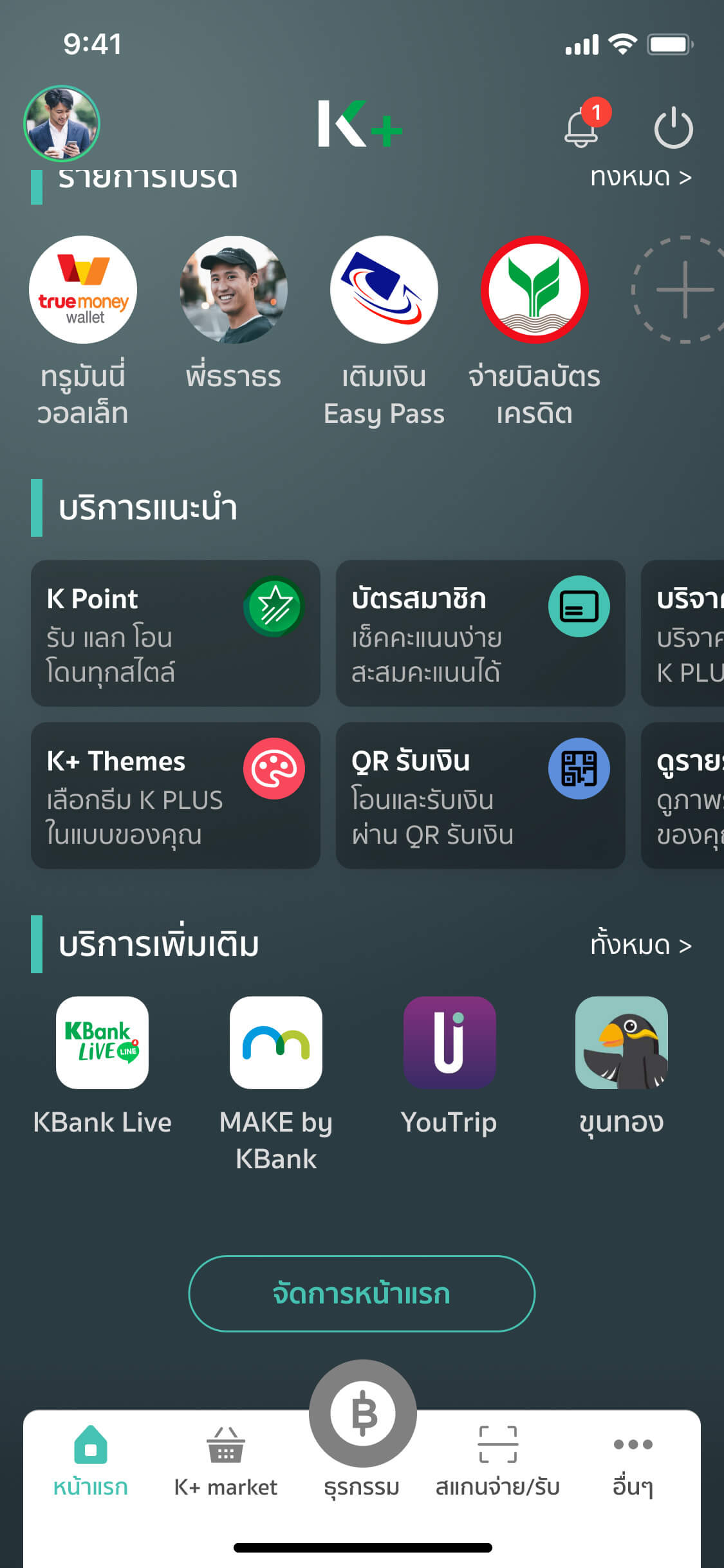724x1568 pixels.
Task: Open the ขุนทอง service
Action: click(x=621, y=1043)
